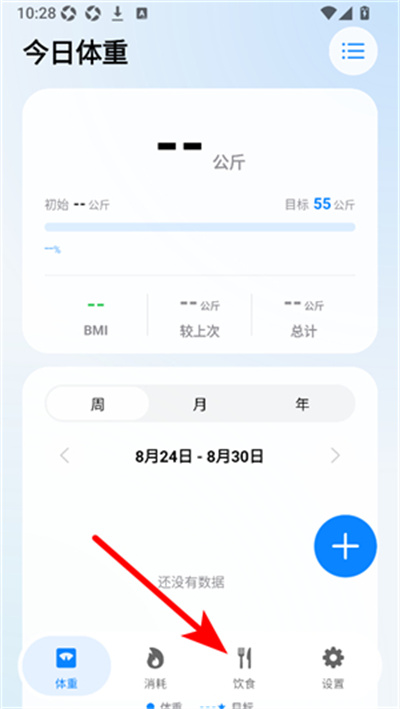
Task: Tap the 目标 55 公斤 goal value
Action: 320,204
